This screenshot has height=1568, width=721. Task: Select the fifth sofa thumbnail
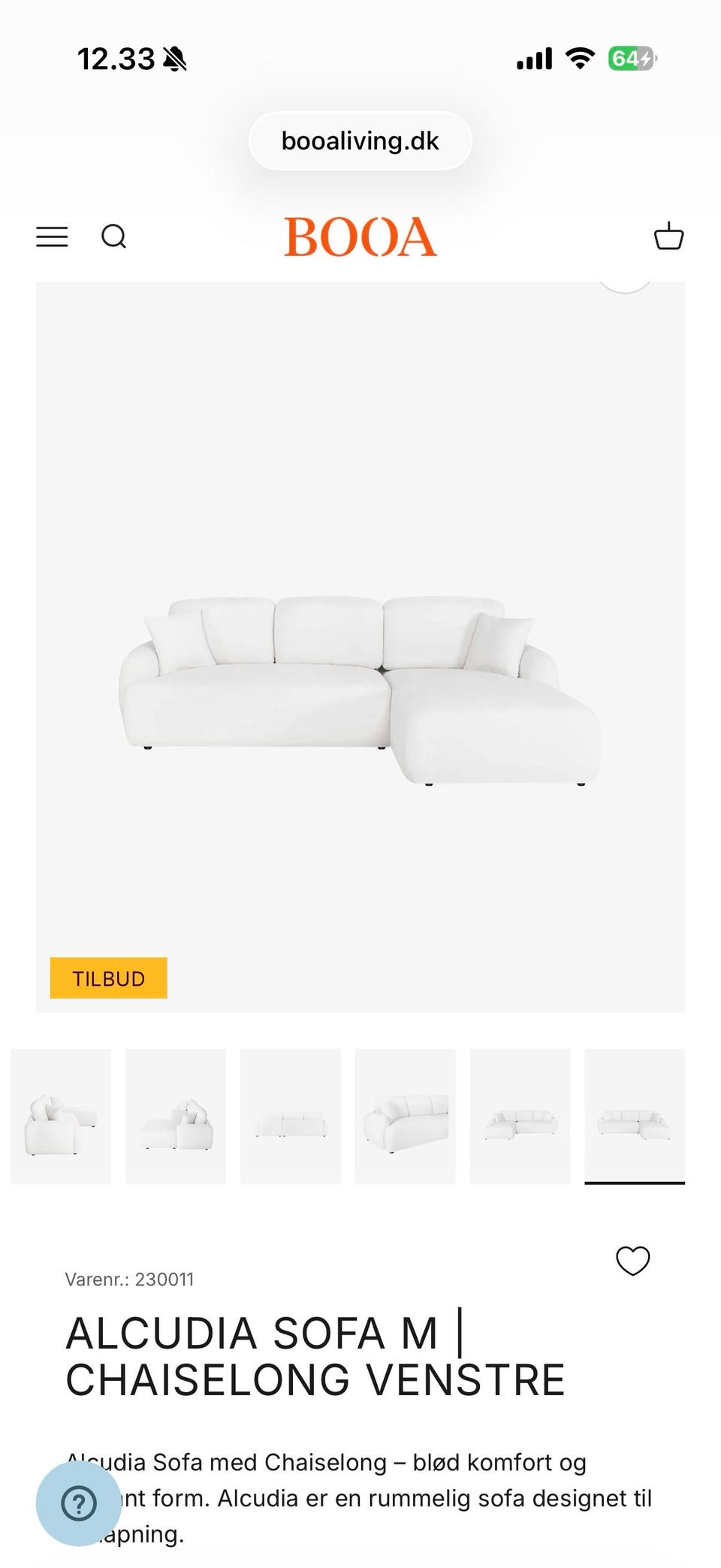click(520, 1116)
